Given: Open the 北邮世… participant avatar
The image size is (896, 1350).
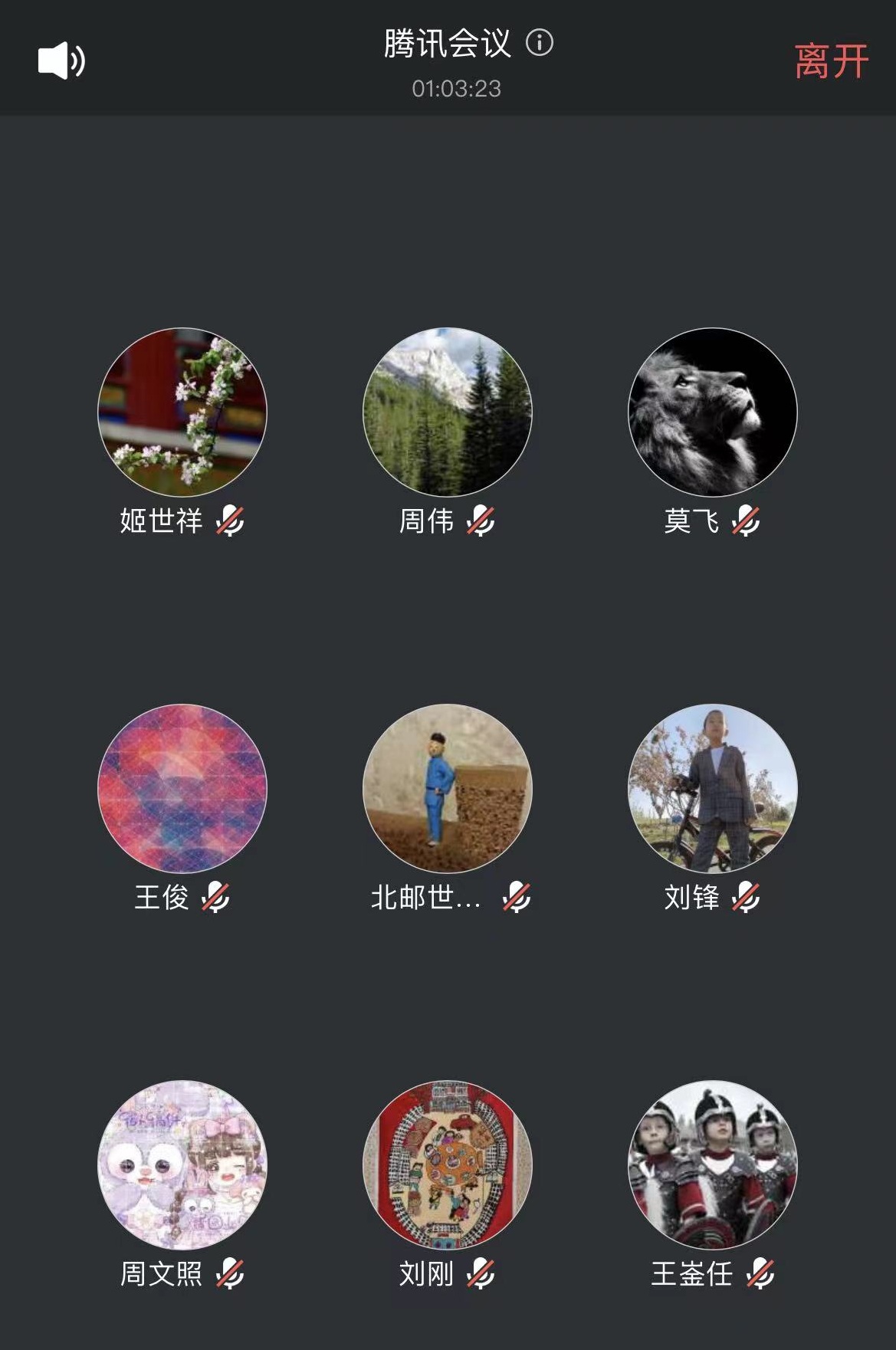Looking at the screenshot, I should [448, 788].
